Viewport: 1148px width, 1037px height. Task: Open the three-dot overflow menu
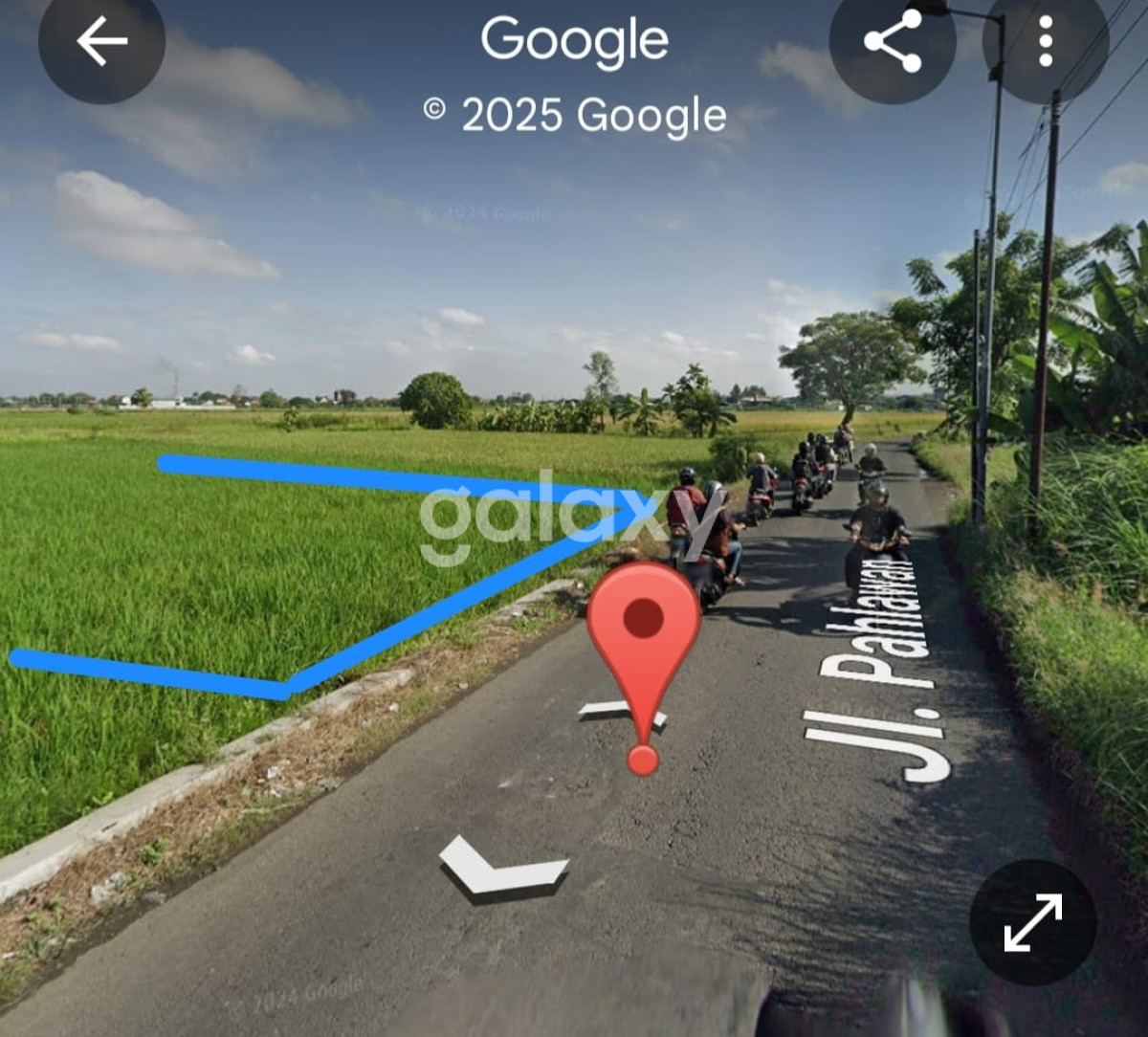click(1046, 41)
